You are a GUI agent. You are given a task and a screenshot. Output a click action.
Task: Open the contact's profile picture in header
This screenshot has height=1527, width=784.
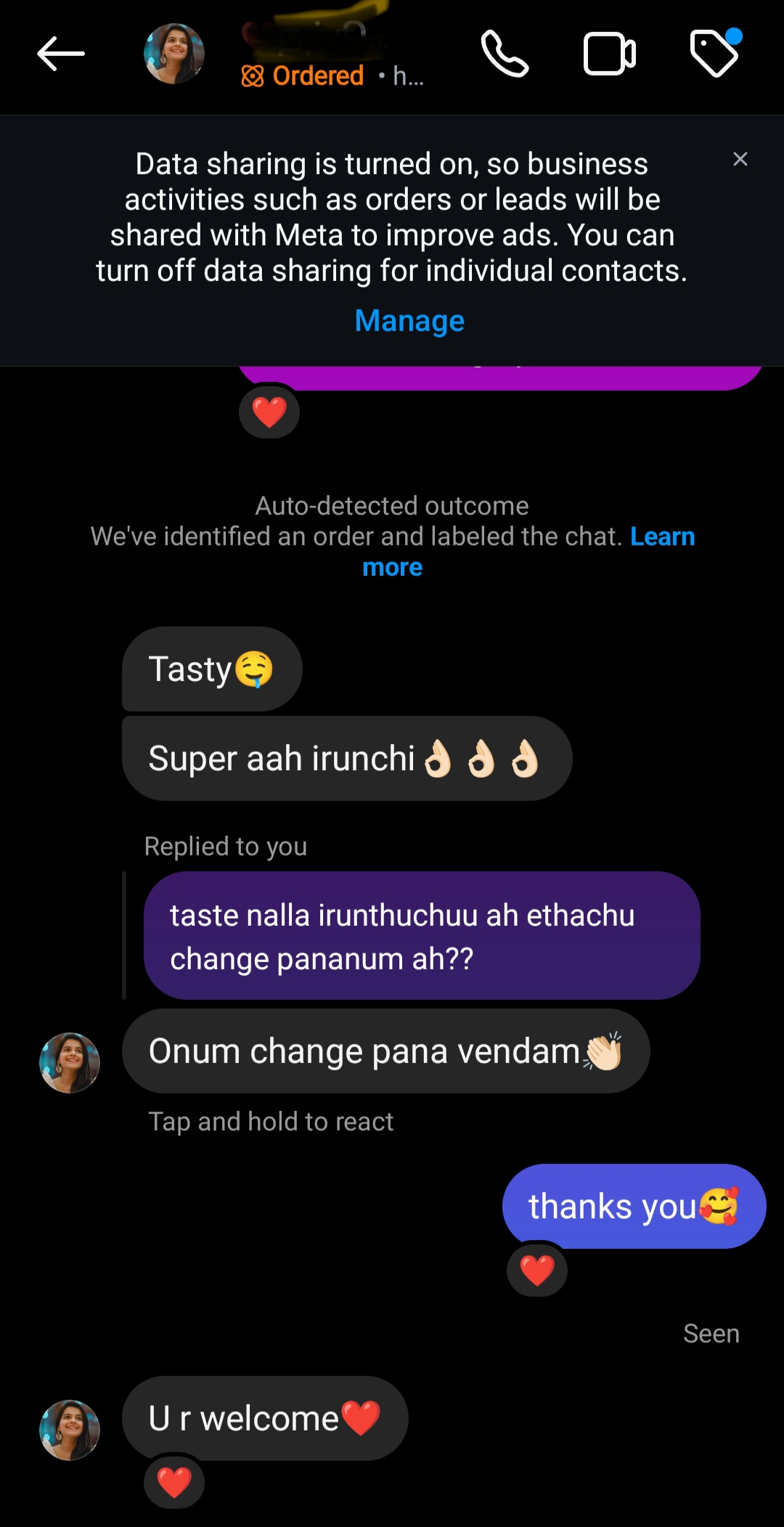174,54
